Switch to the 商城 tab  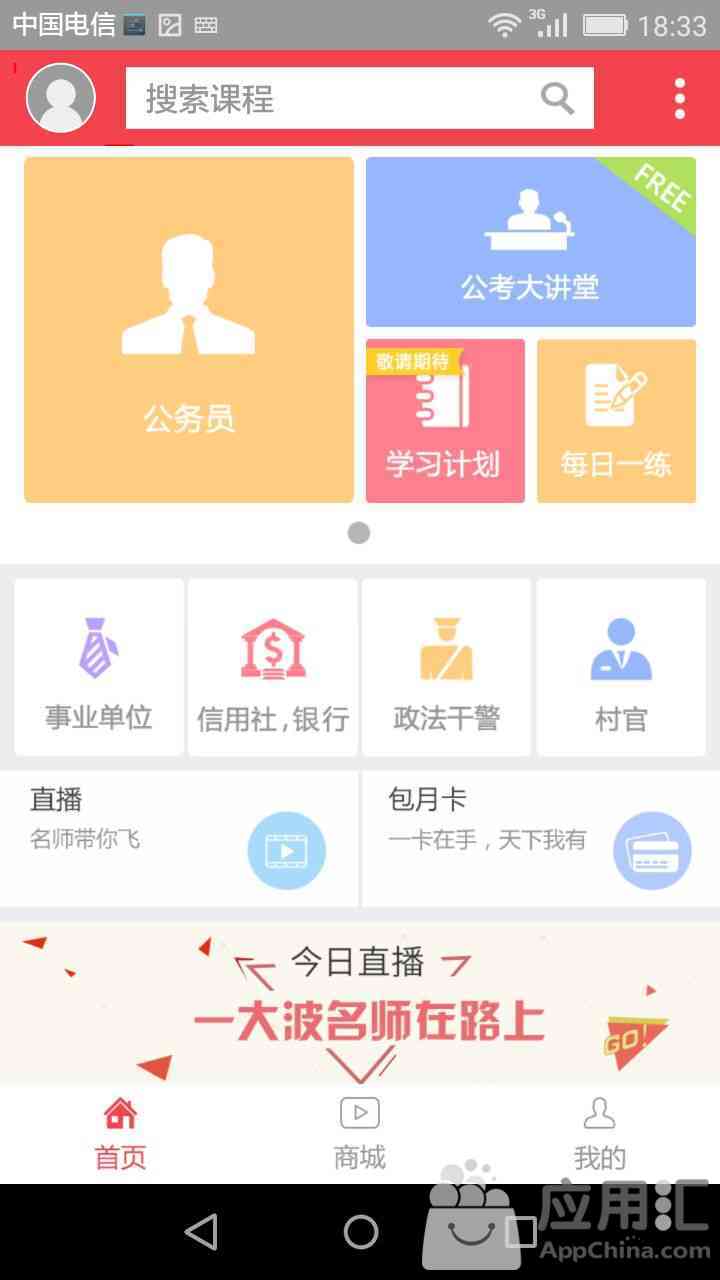point(360,1135)
